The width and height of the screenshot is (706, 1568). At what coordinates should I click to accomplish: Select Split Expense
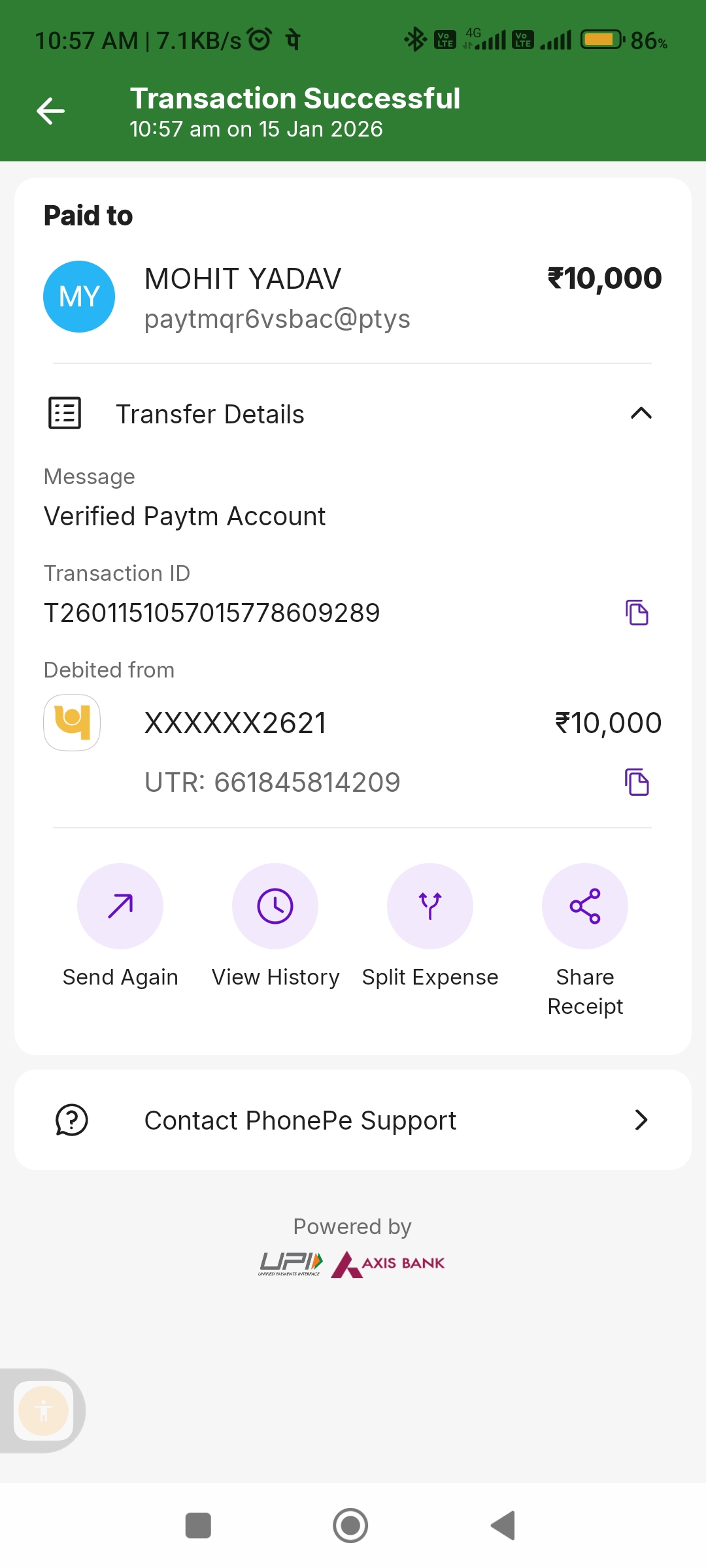click(x=430, y=906)
